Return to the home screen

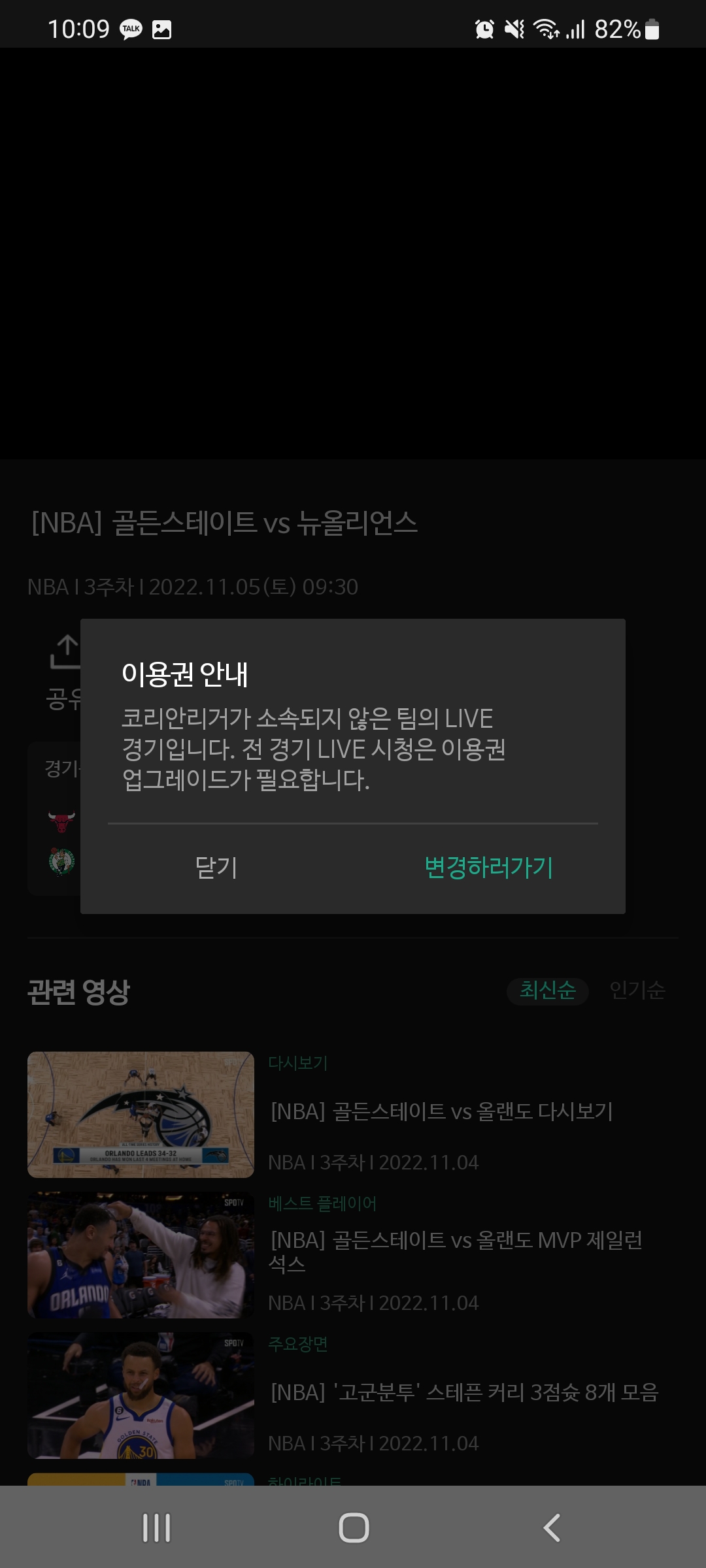tap(354, 1527)
